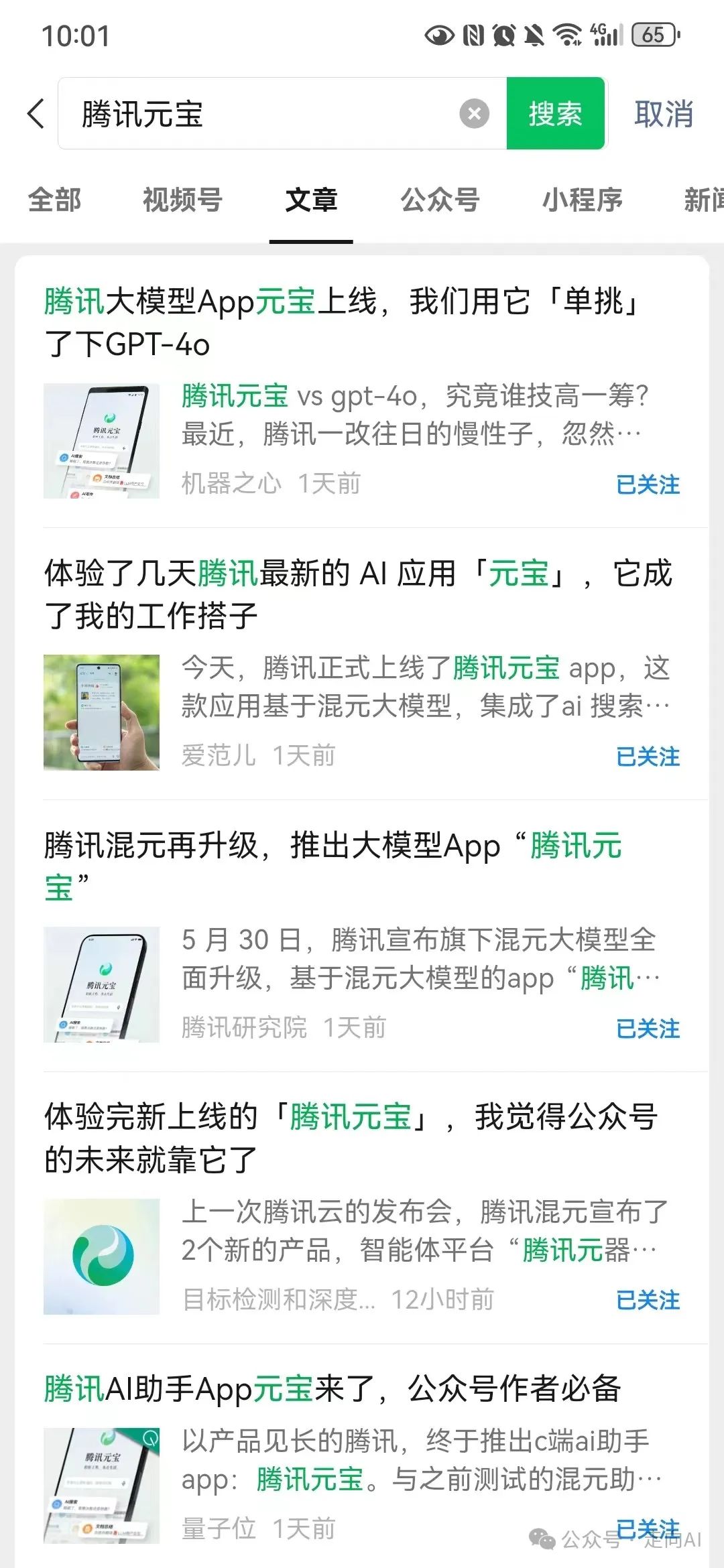Open the 机器之心 article thumbnail image
This screenshot has height=1568, width=724.
click(x=101, y=439)
